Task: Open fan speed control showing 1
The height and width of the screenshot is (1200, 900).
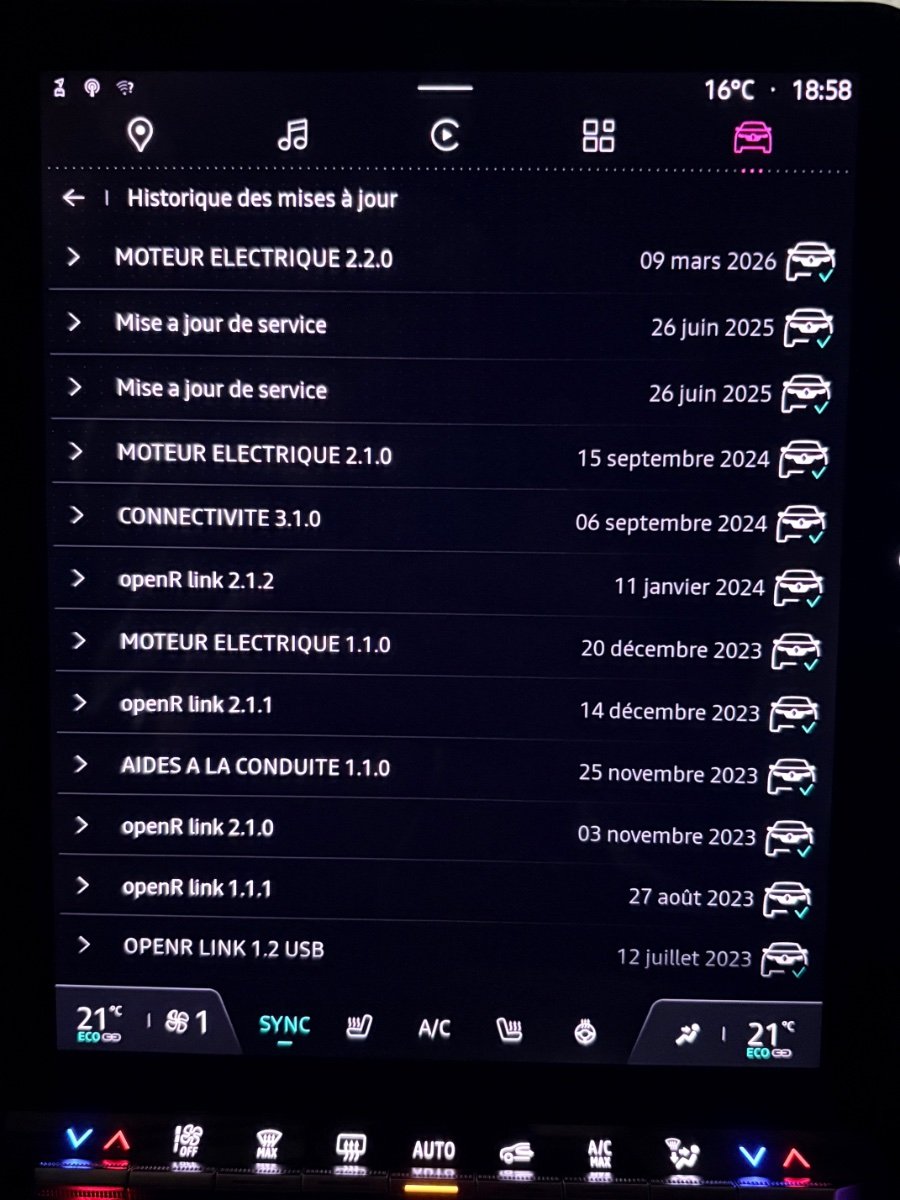Action: click(x=188, y=1022)
